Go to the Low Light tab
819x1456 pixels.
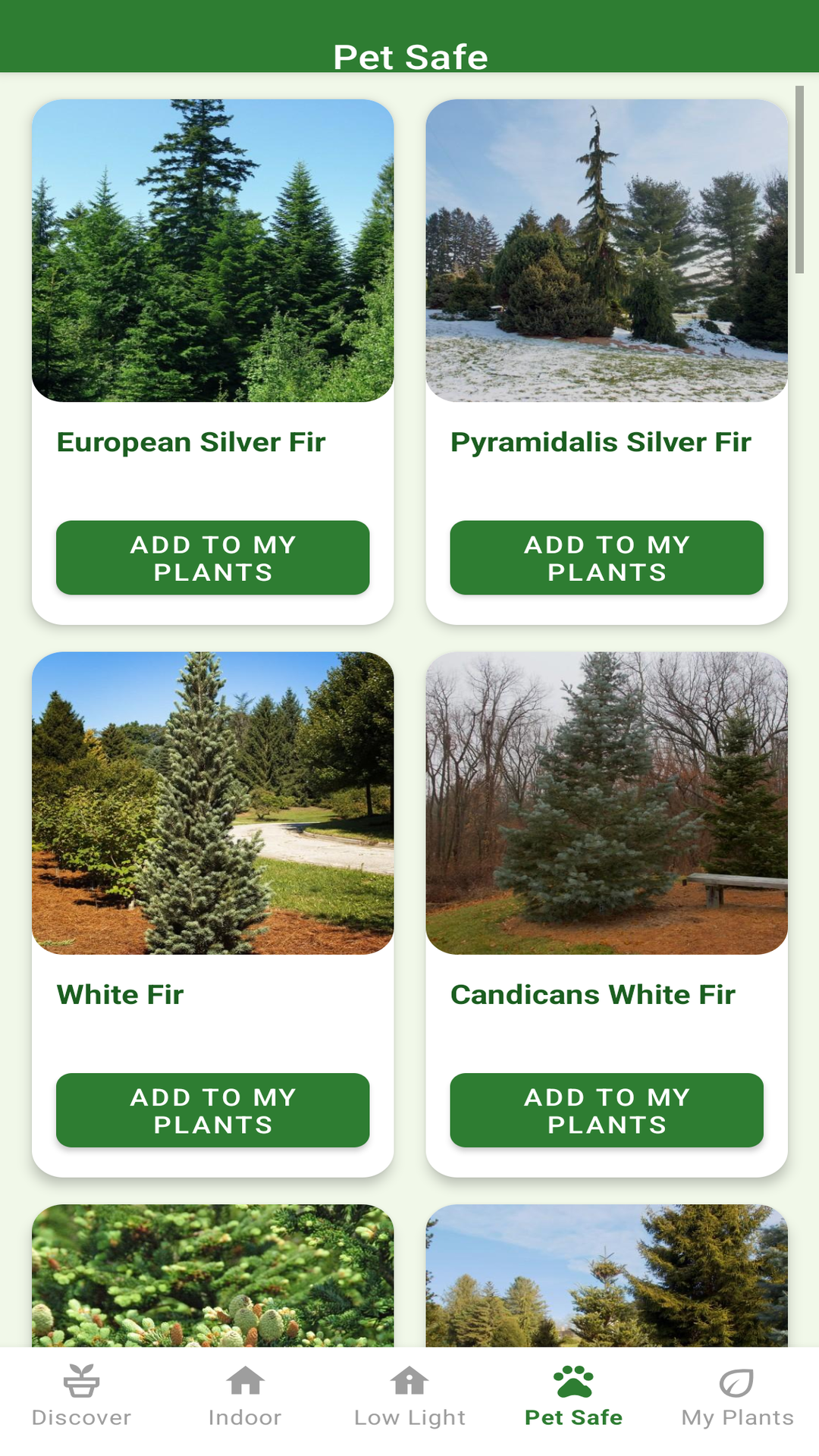[x=409, y=1397]
